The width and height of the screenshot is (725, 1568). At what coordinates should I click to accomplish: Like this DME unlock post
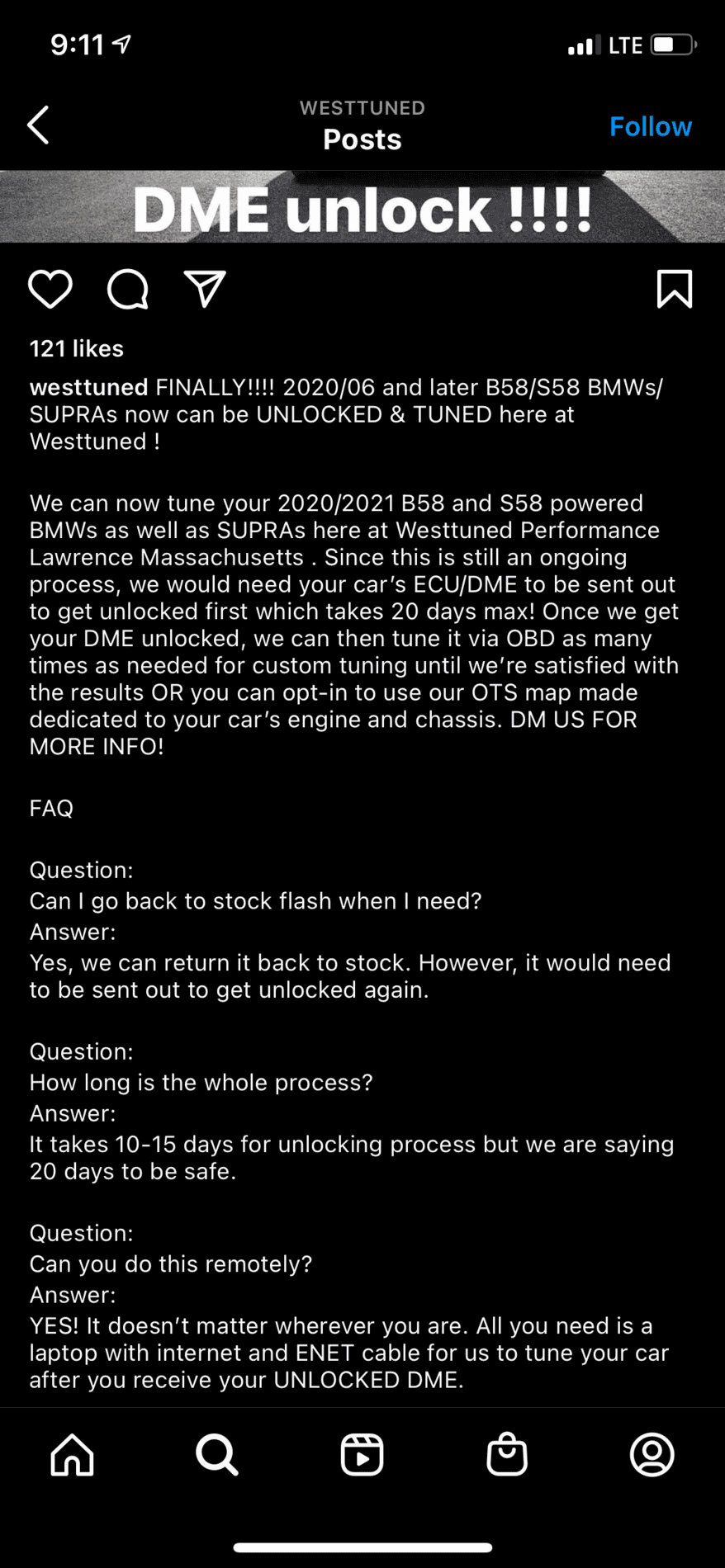pyautogui.click(x=50, y=289)
